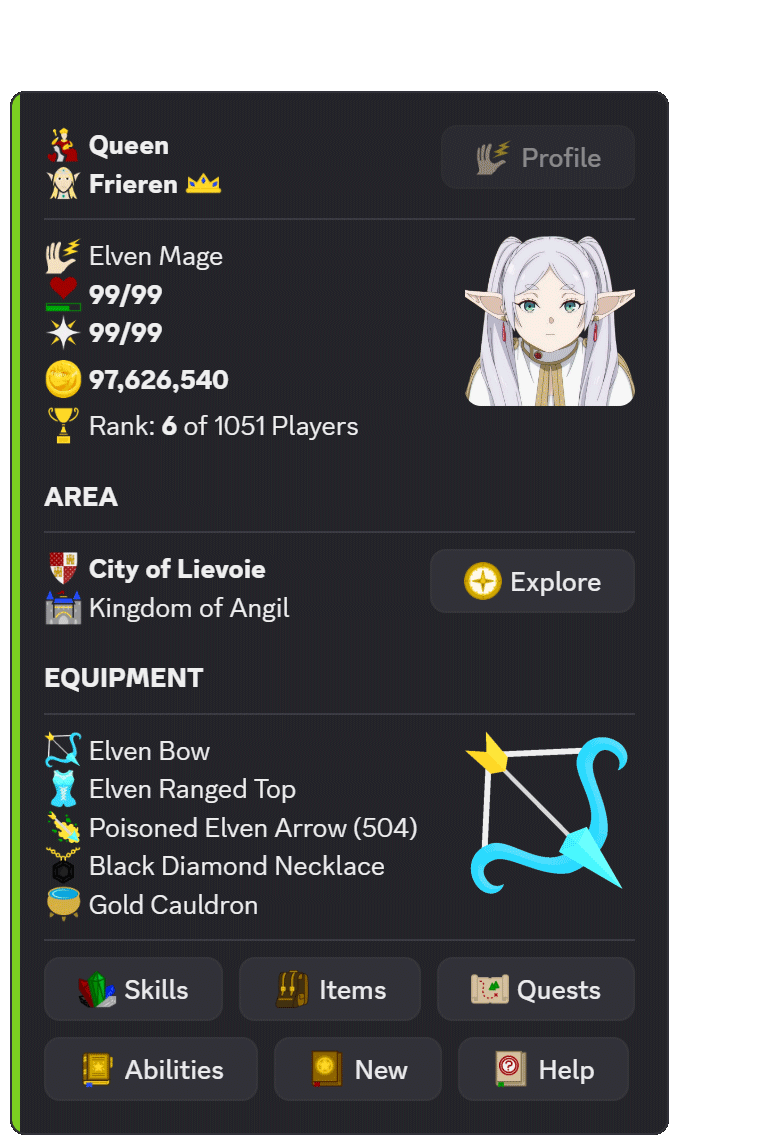Check what's New
This screenshot has width=781, height=1145.
click(357, 1069)
